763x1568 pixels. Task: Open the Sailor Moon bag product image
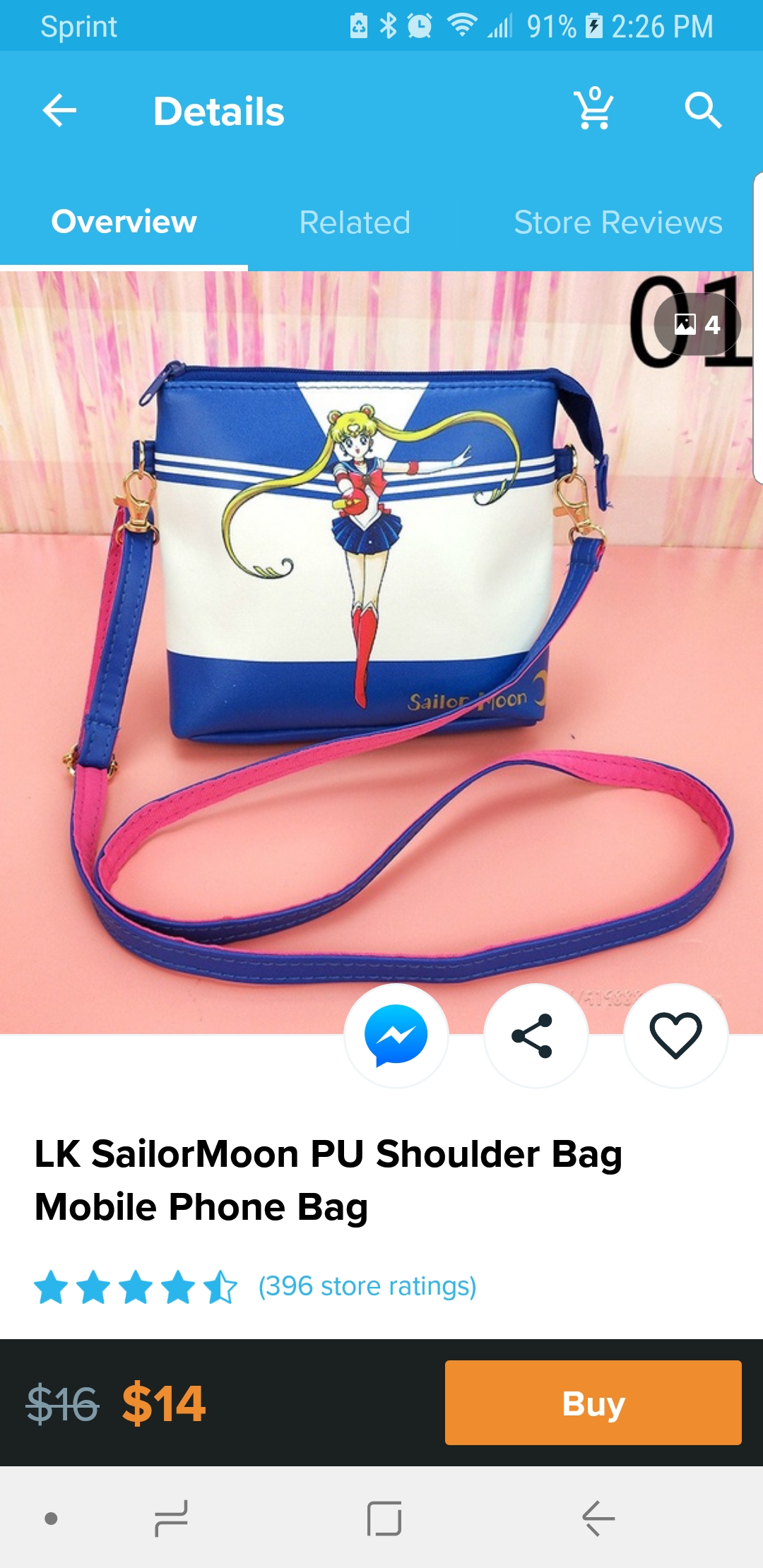(x=381, y=653)
